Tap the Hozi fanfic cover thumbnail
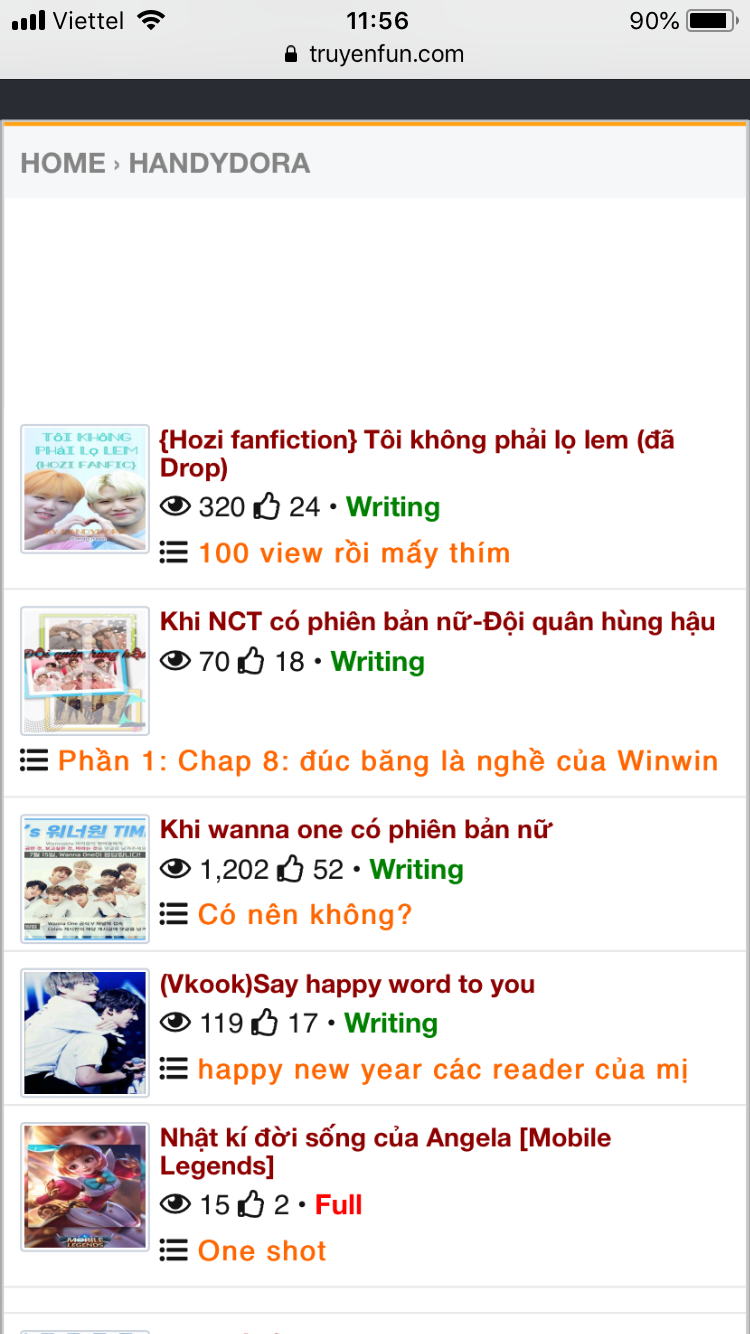This screenshot has width=750, height=1334. [85, 489]
